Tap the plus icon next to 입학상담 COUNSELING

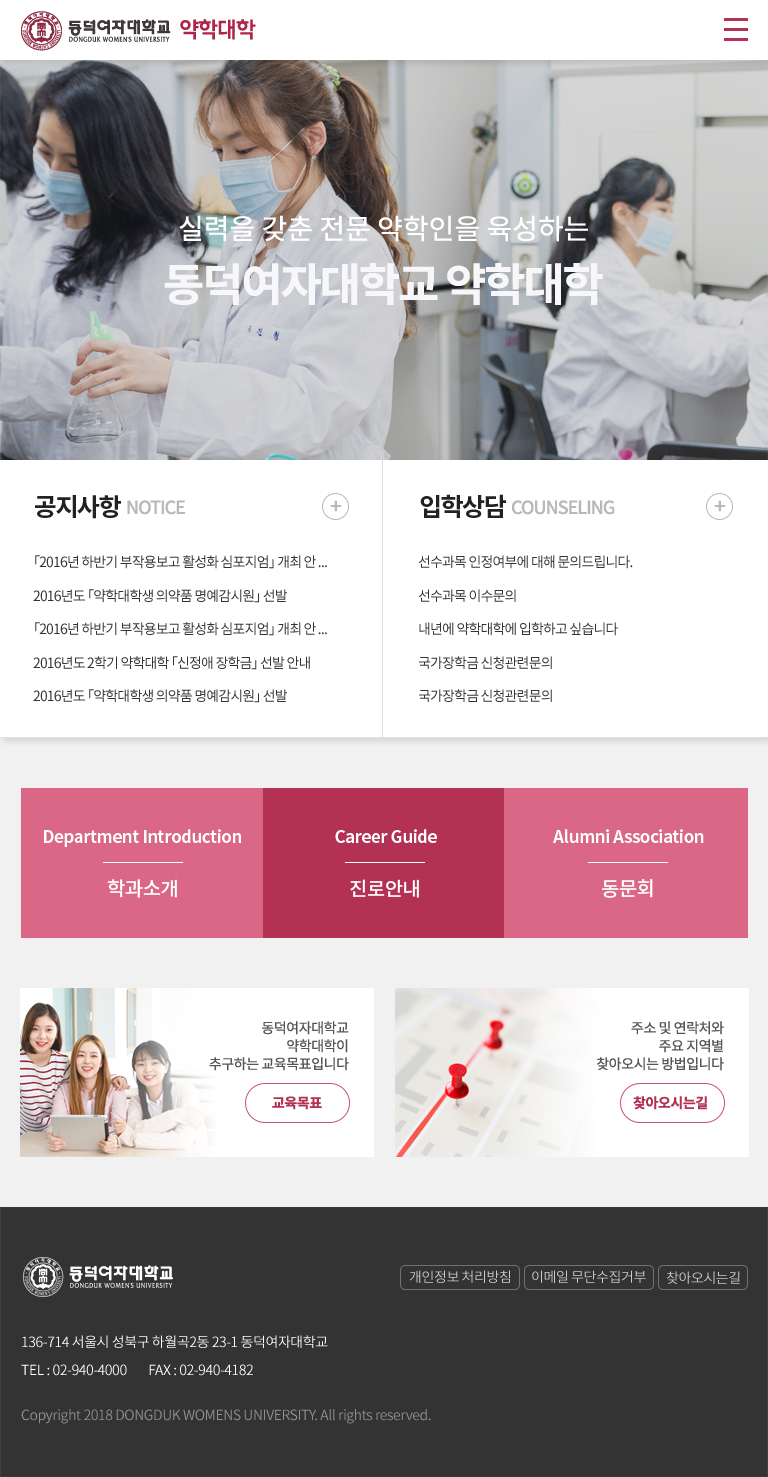[x=719, y=507]
